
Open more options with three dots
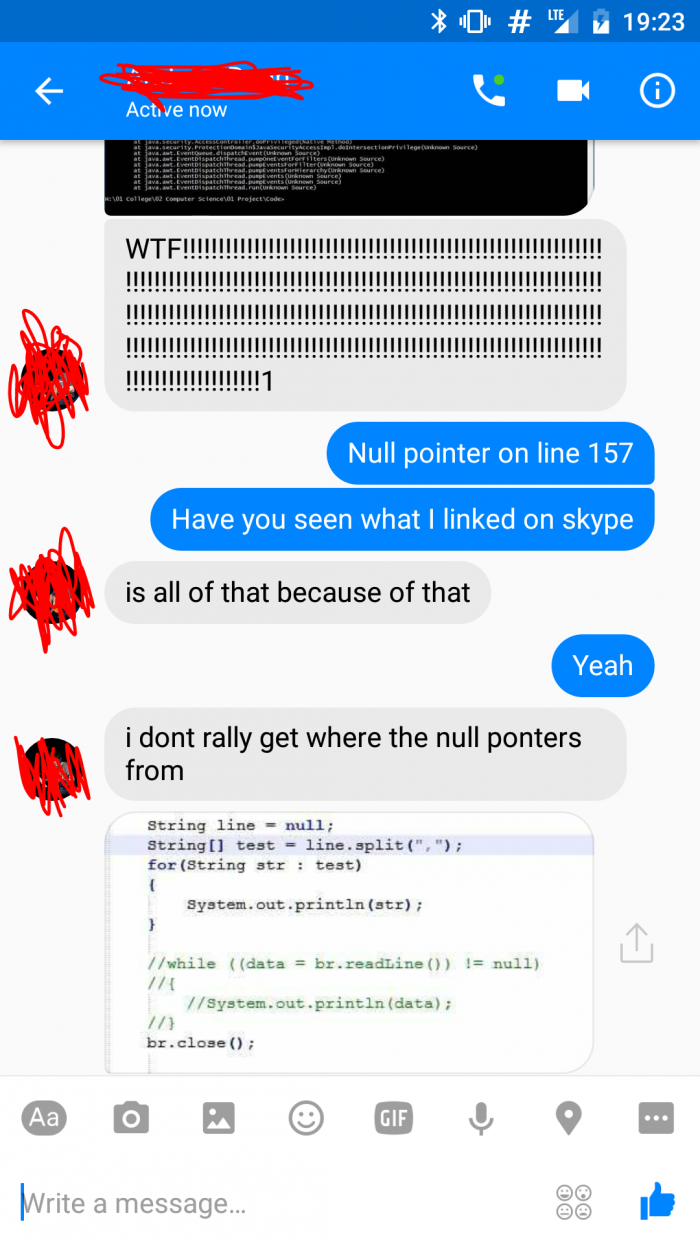point(656,1118)
